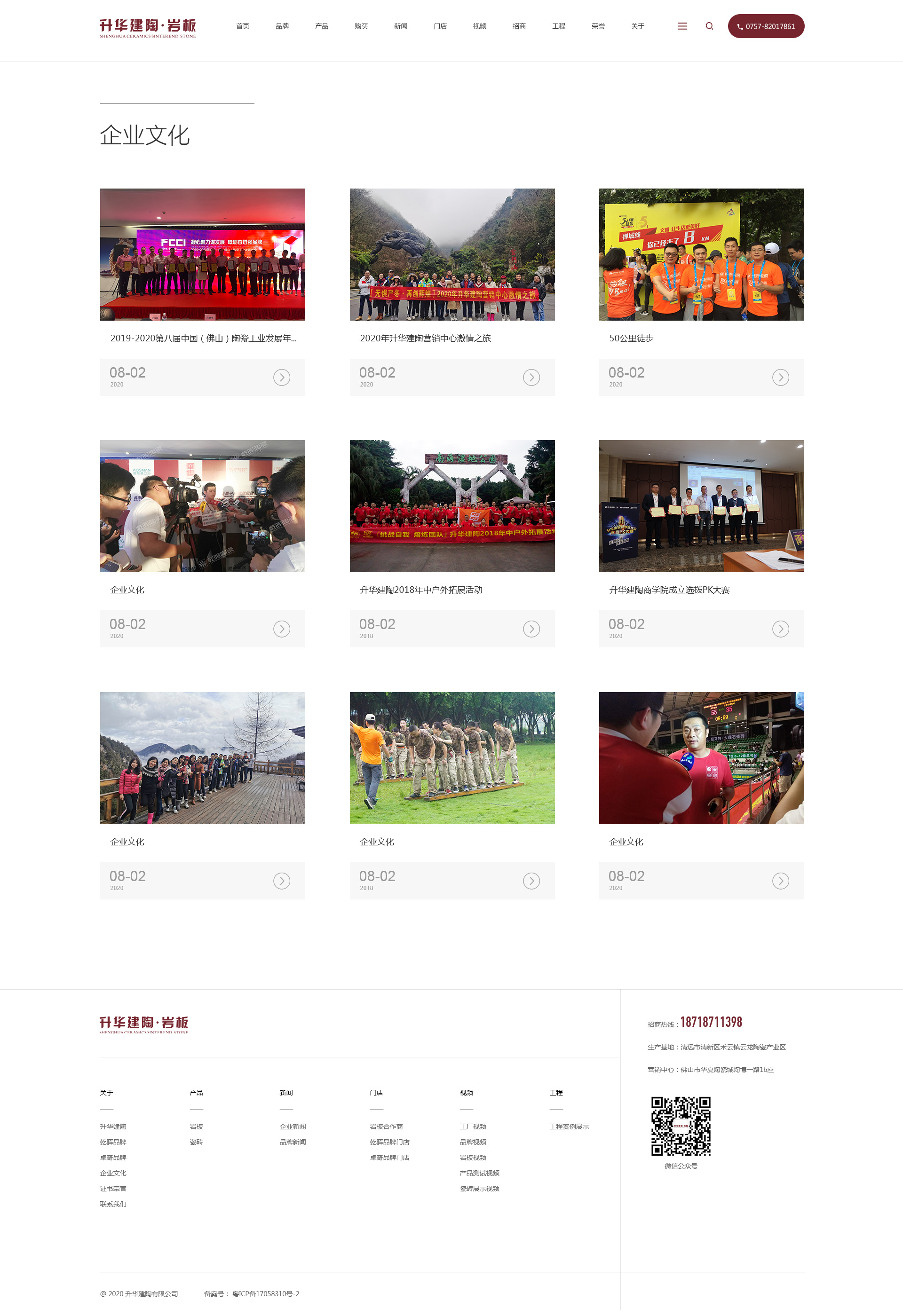Image resolution: width=903 pixels, height=1316 pixels.
Task: Open the 升华建陶2018年中户外拓展活动 card
Action: [451, 506]
